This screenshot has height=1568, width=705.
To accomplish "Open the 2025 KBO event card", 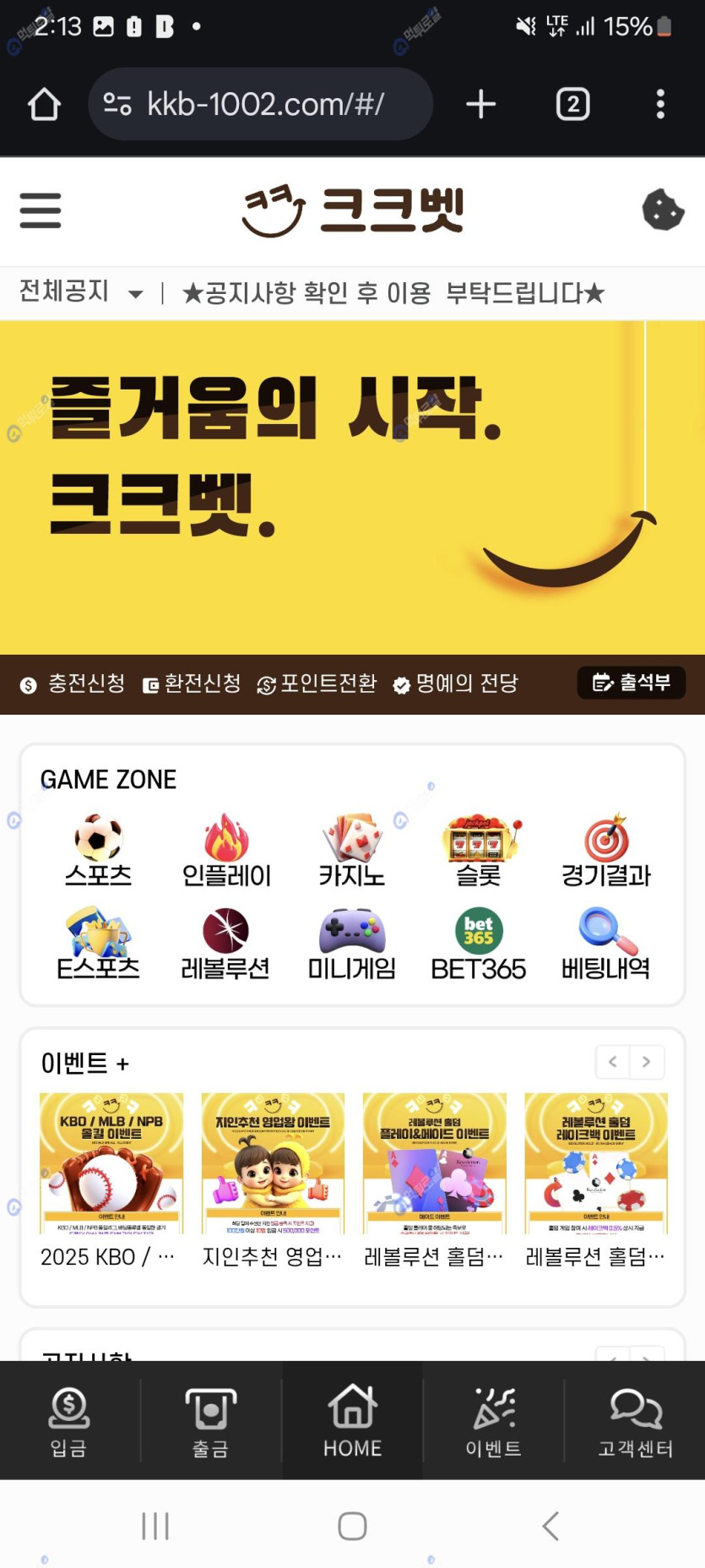I will pyautogui.click(x=111, y=1179).
